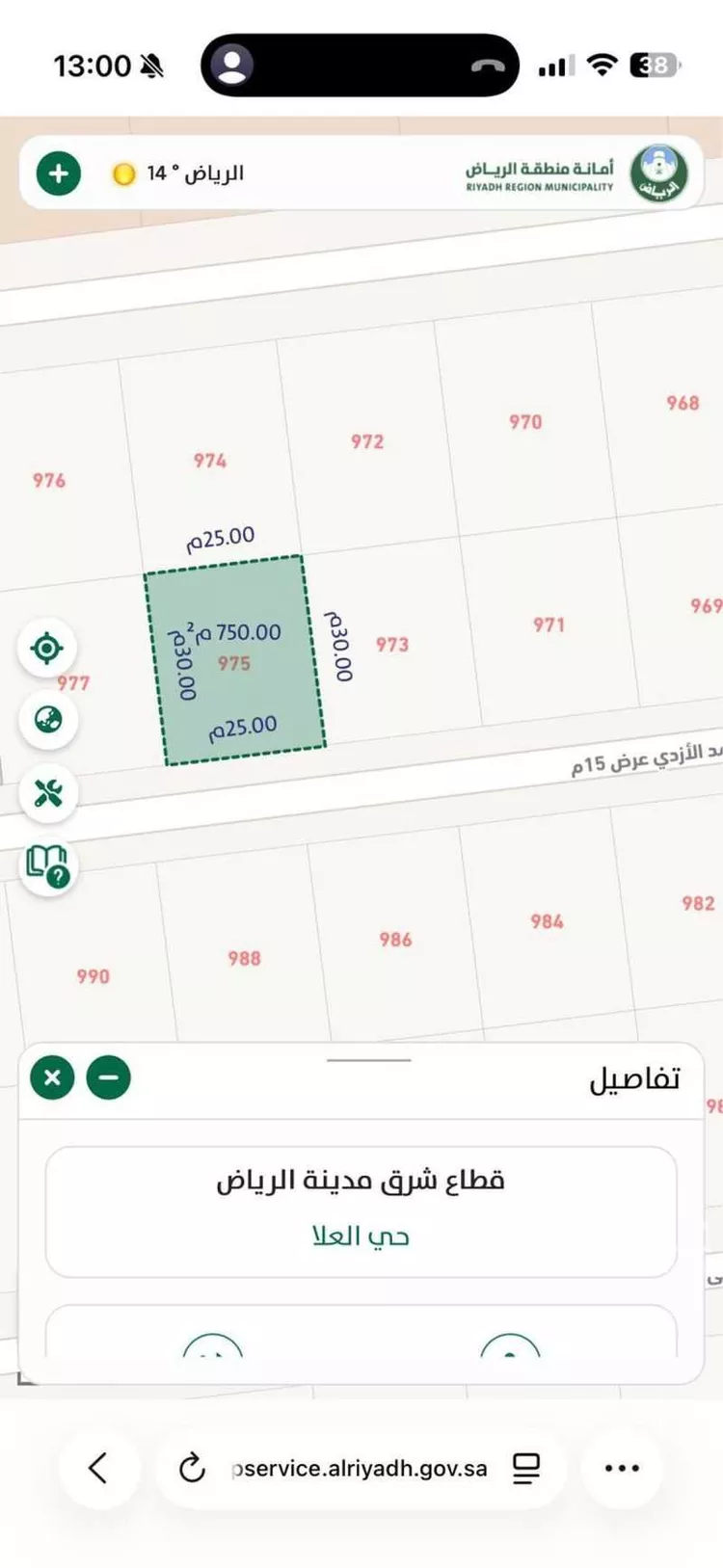Screen dimensions: 723x1568
Task: Tap the page display icon beside the URL
Action: click(x=524, y=1467)
